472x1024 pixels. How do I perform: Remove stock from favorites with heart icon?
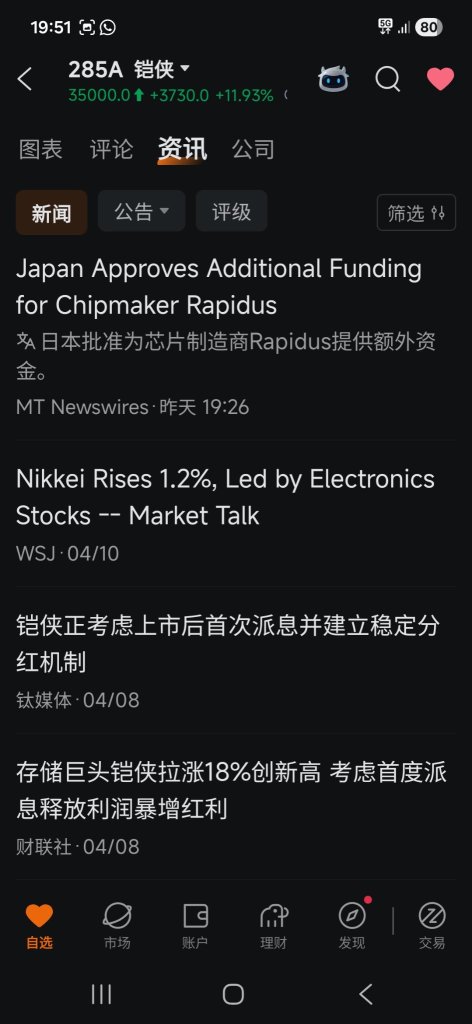point(441,79)
